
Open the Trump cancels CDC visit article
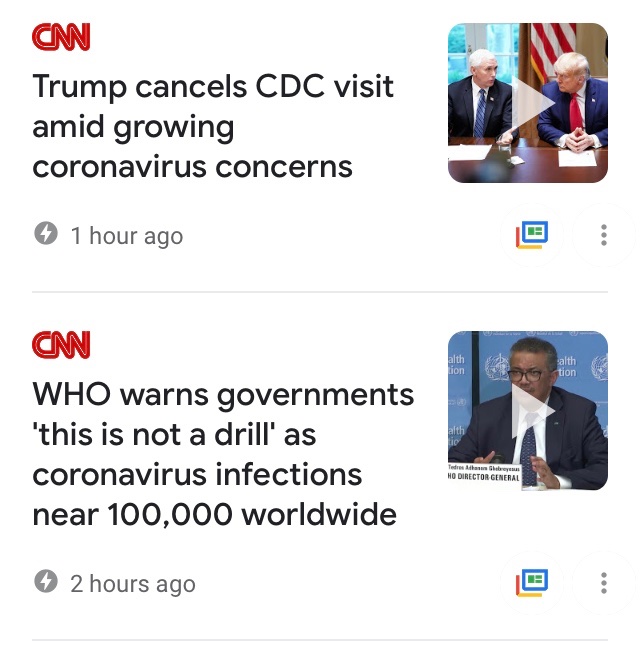(x=213, y=126)
